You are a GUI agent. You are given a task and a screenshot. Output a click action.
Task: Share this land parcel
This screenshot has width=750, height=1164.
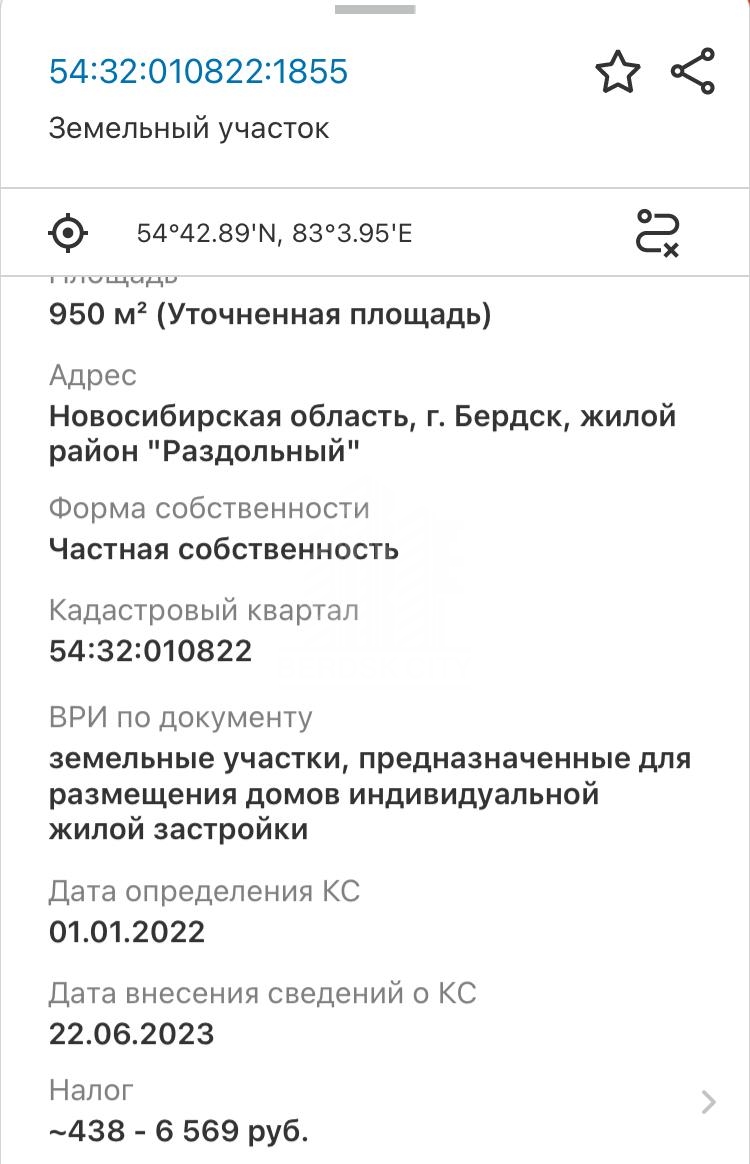click(x=692, y=72)
